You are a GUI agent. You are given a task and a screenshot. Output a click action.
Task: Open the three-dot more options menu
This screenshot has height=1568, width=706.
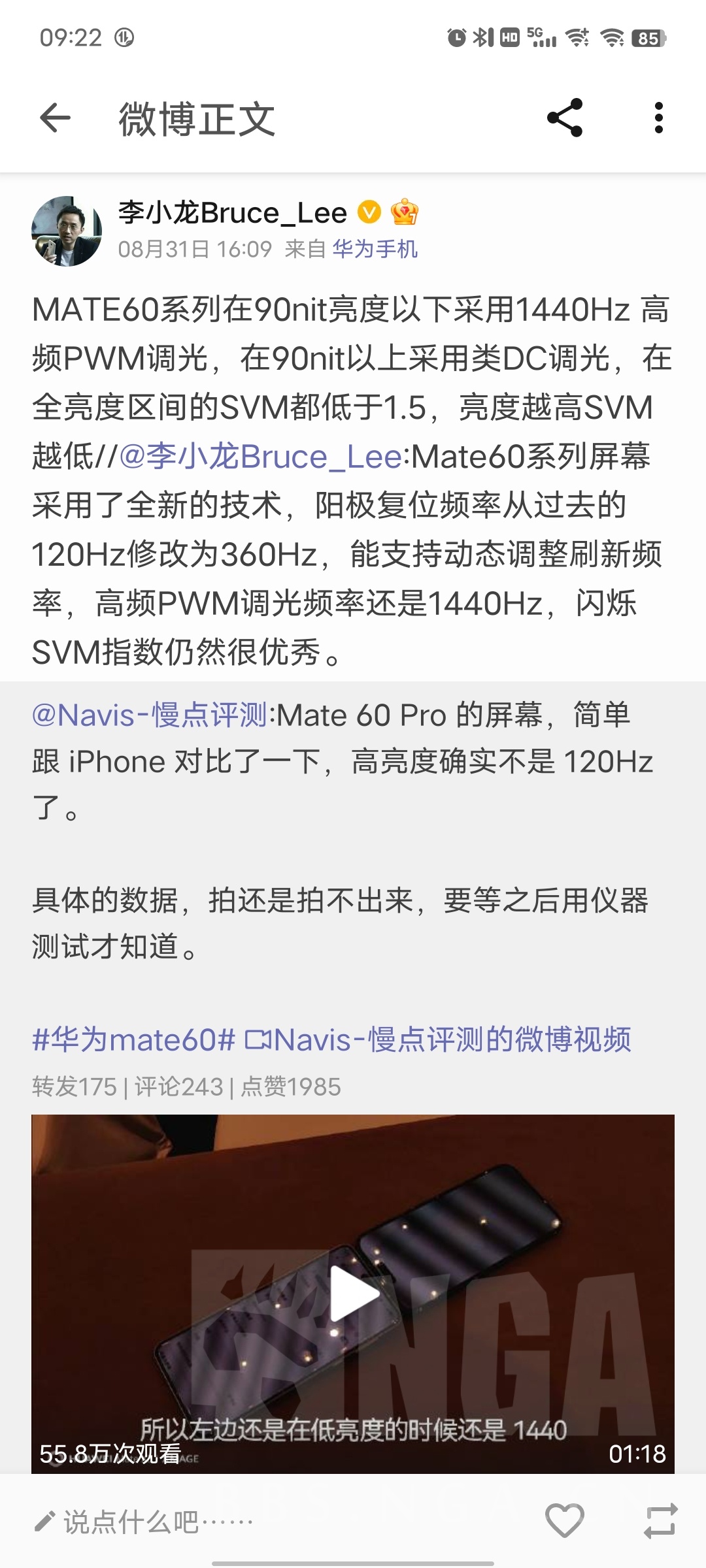coord(660,119)
